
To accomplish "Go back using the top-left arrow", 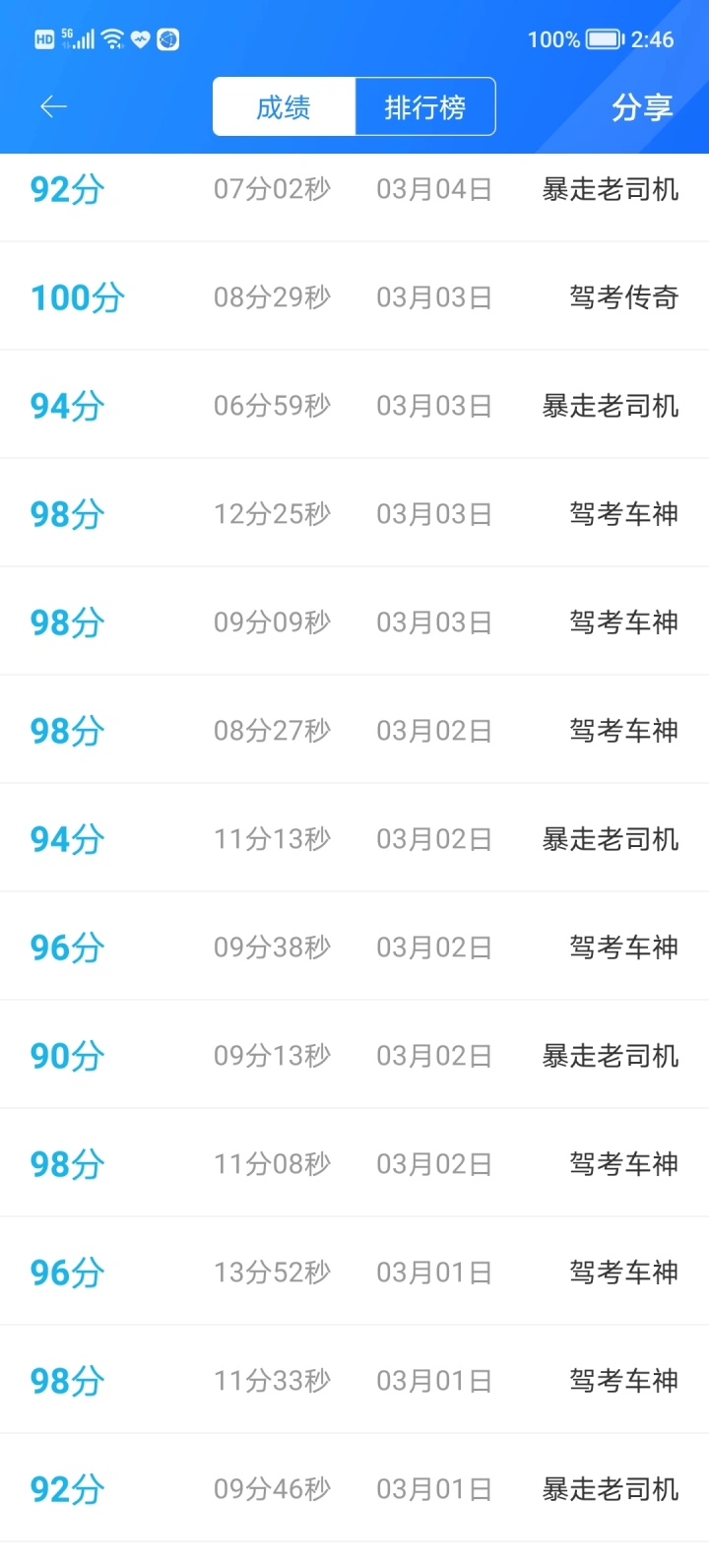I will (53, 106).
